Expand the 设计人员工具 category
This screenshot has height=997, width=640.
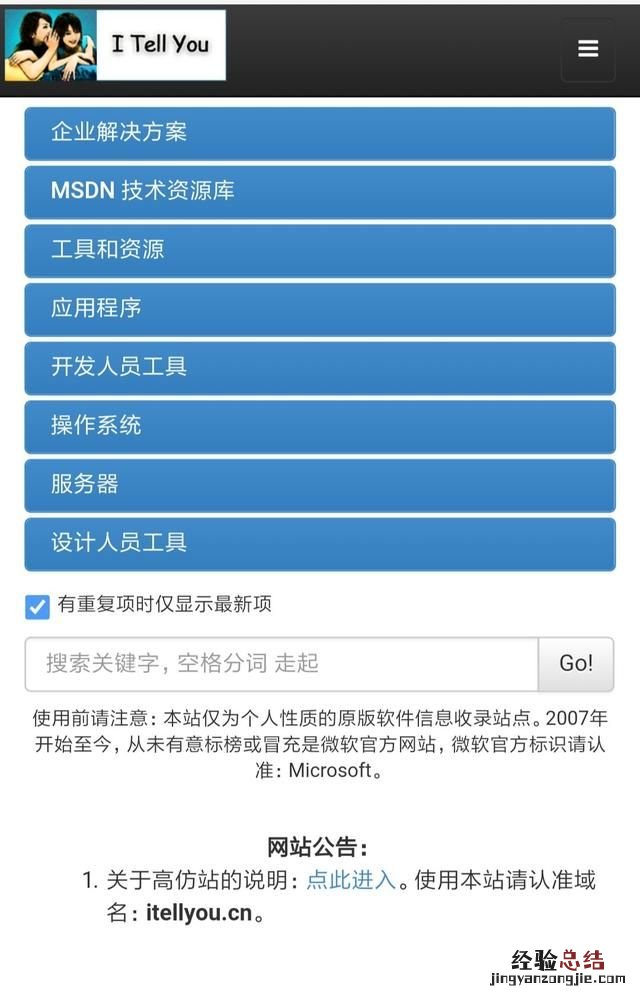[319, 543]
